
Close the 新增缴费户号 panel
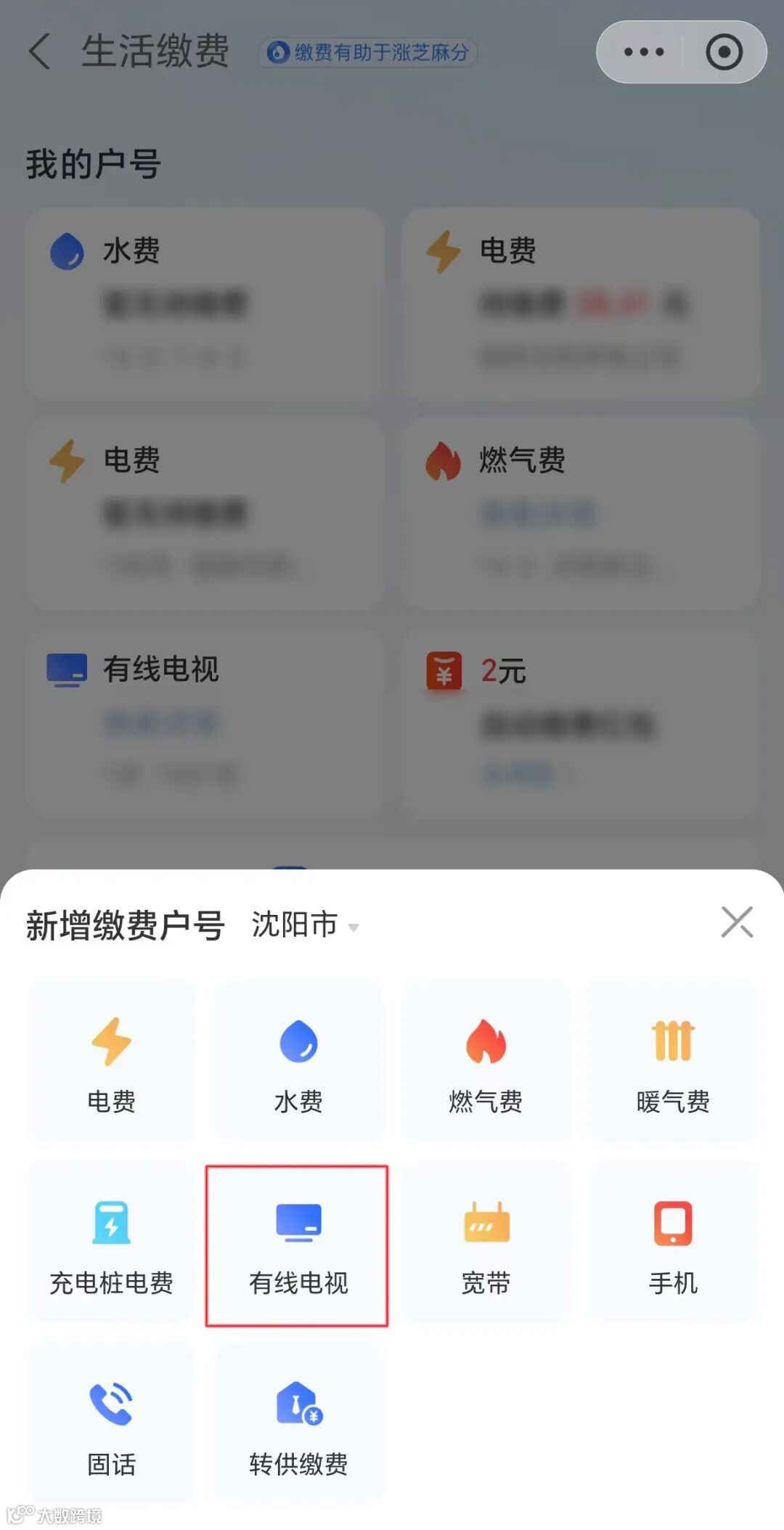(737, 922)
